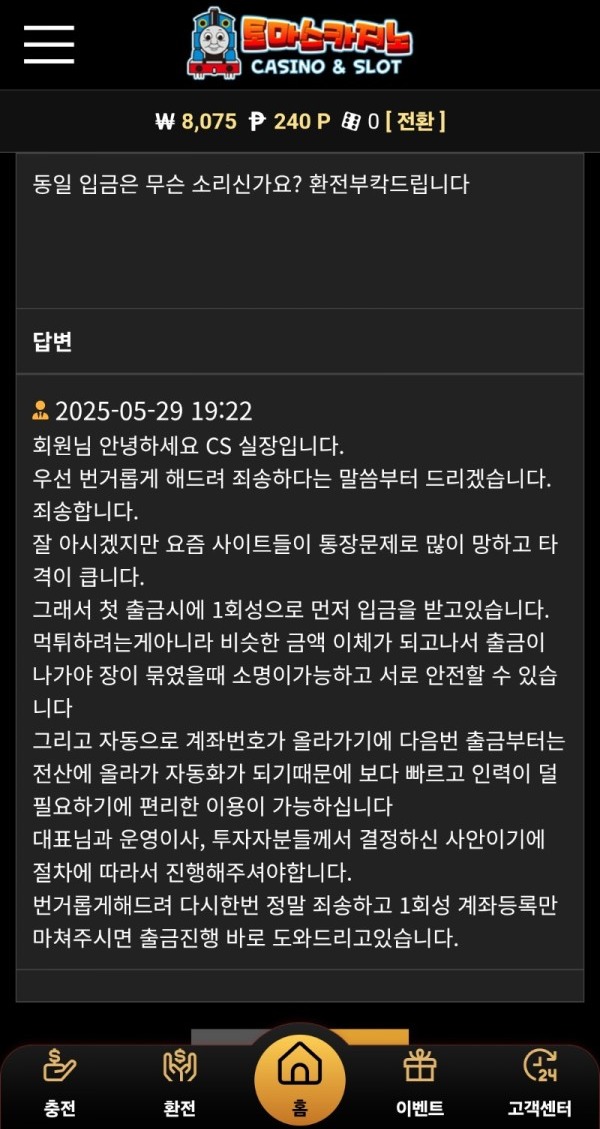This screenshot has height=1129, width=600.
Task: Go to the 홈 home tab
Action: (300, 1078)
